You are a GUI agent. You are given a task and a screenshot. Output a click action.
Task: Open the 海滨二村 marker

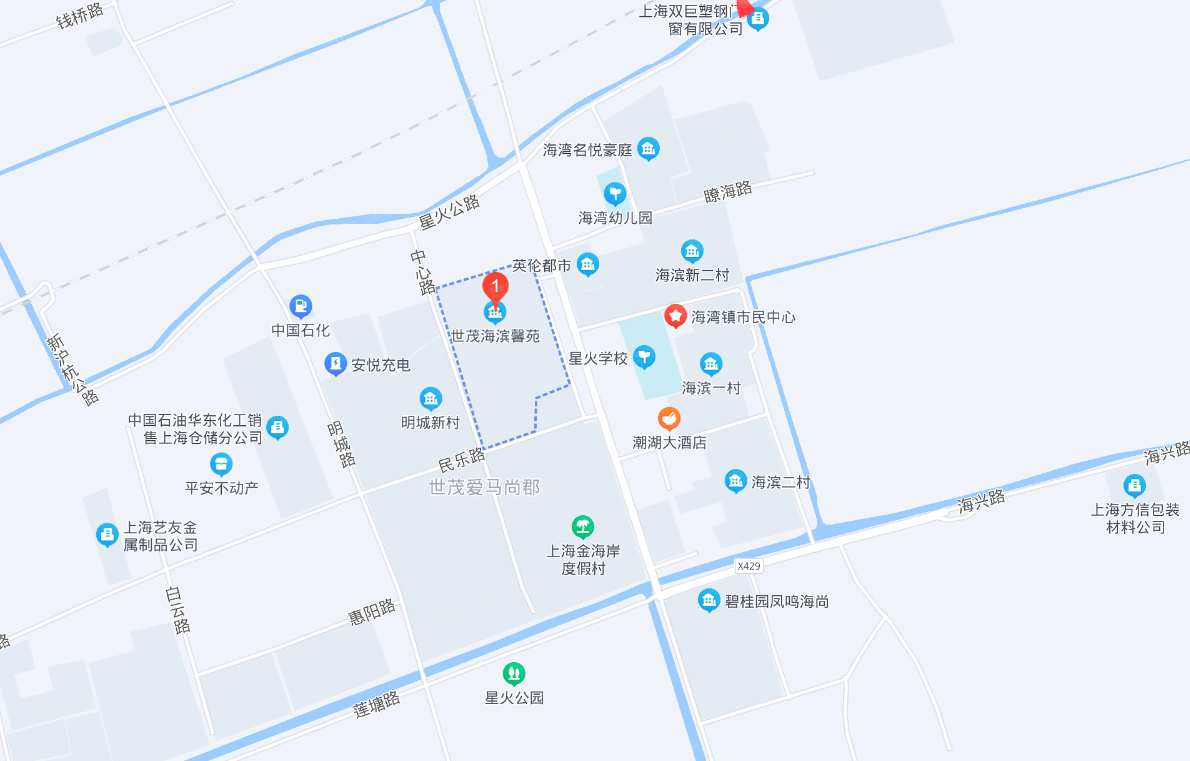click(736, 482)
